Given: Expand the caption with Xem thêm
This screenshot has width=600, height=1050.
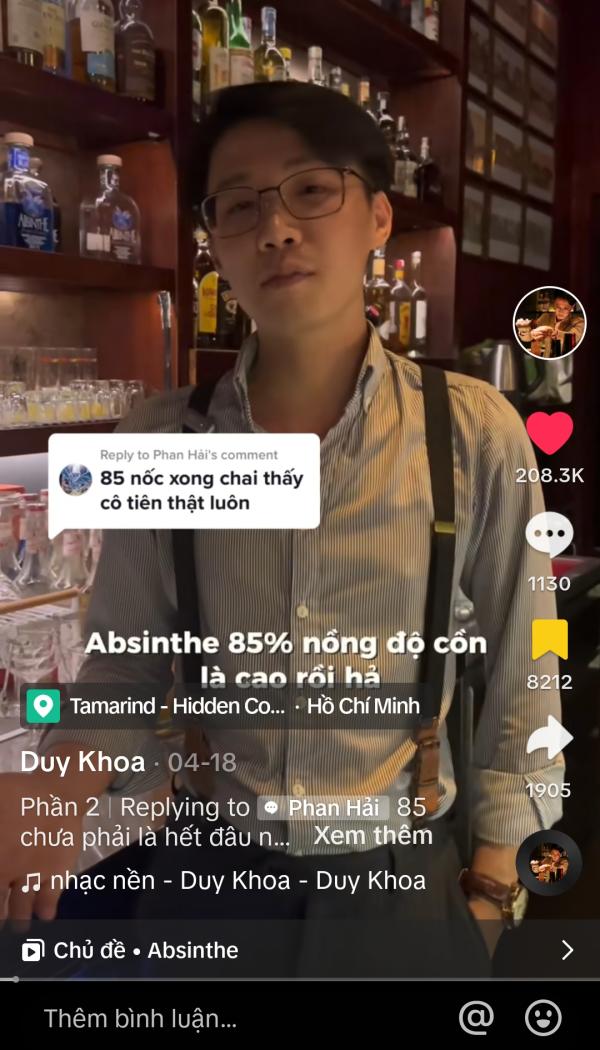Looking at the screenshot, I should tap(373, 835).
